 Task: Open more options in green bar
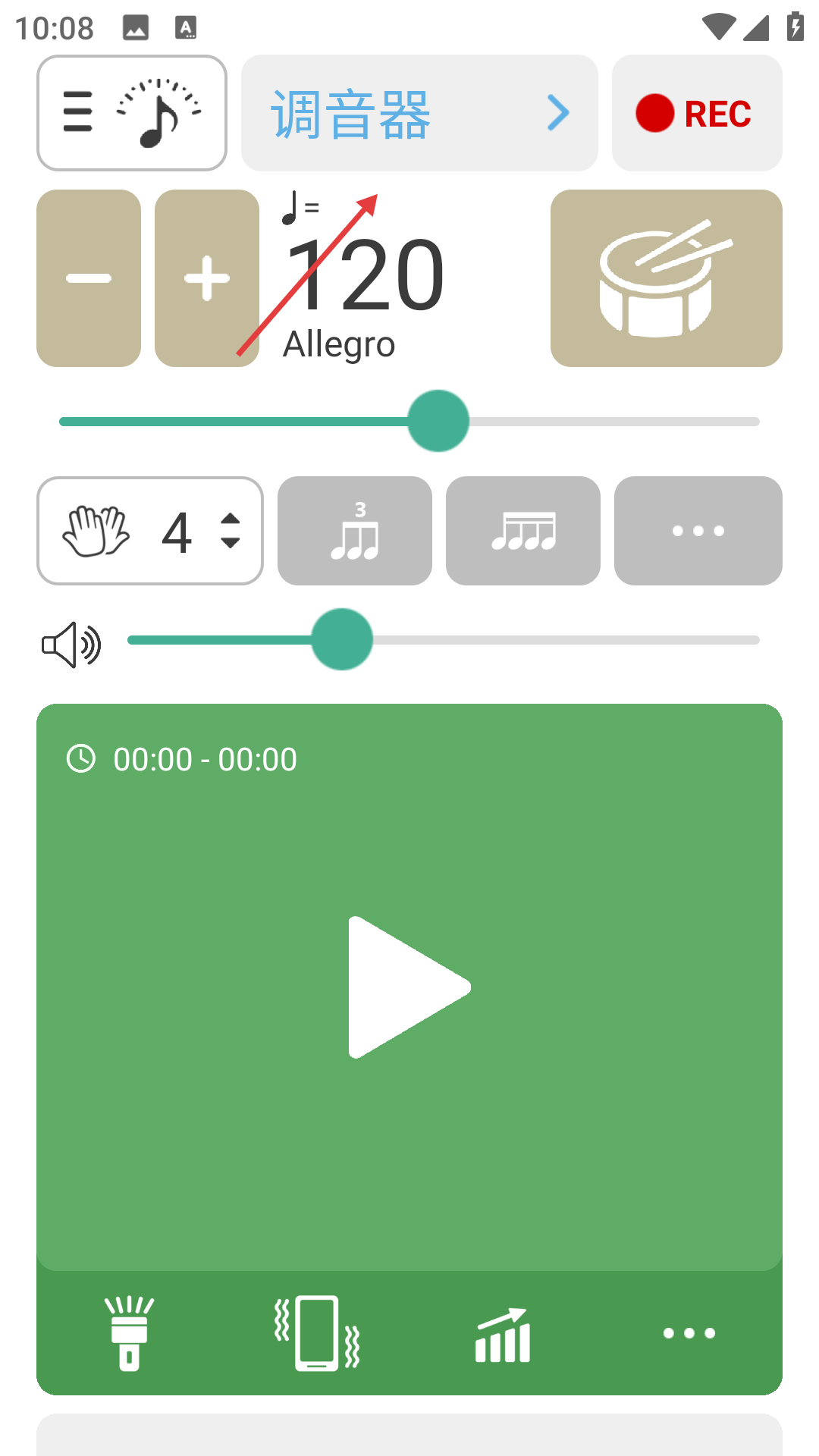point(689,1333)
